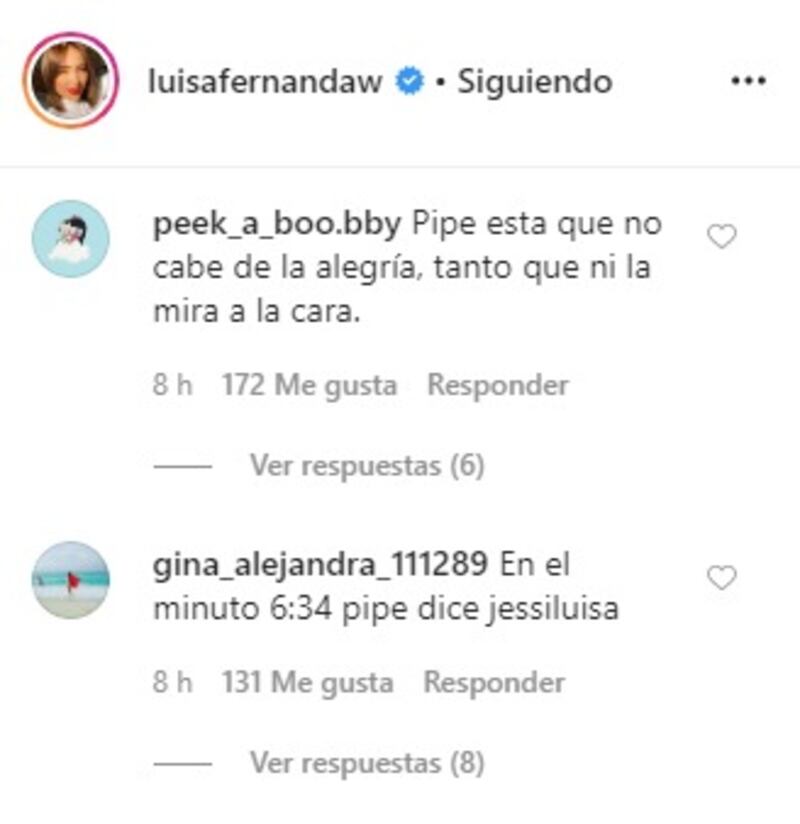Tap the Siguiendo following button

click(x=534, y=82)
